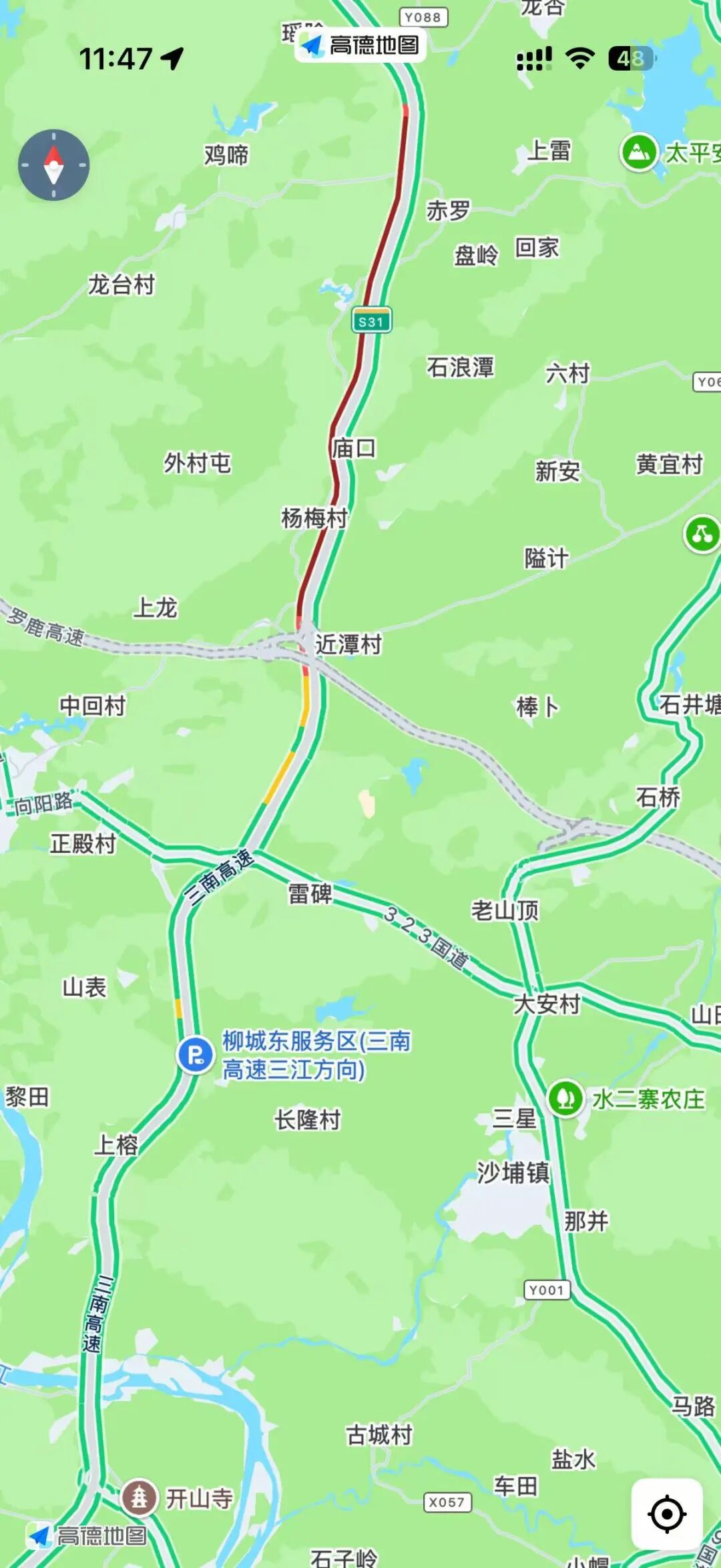Viewport: 721px width, 1568px height.
Task: Select the 水二寨农庄 farm marker
Action: tap(565, 1097)
